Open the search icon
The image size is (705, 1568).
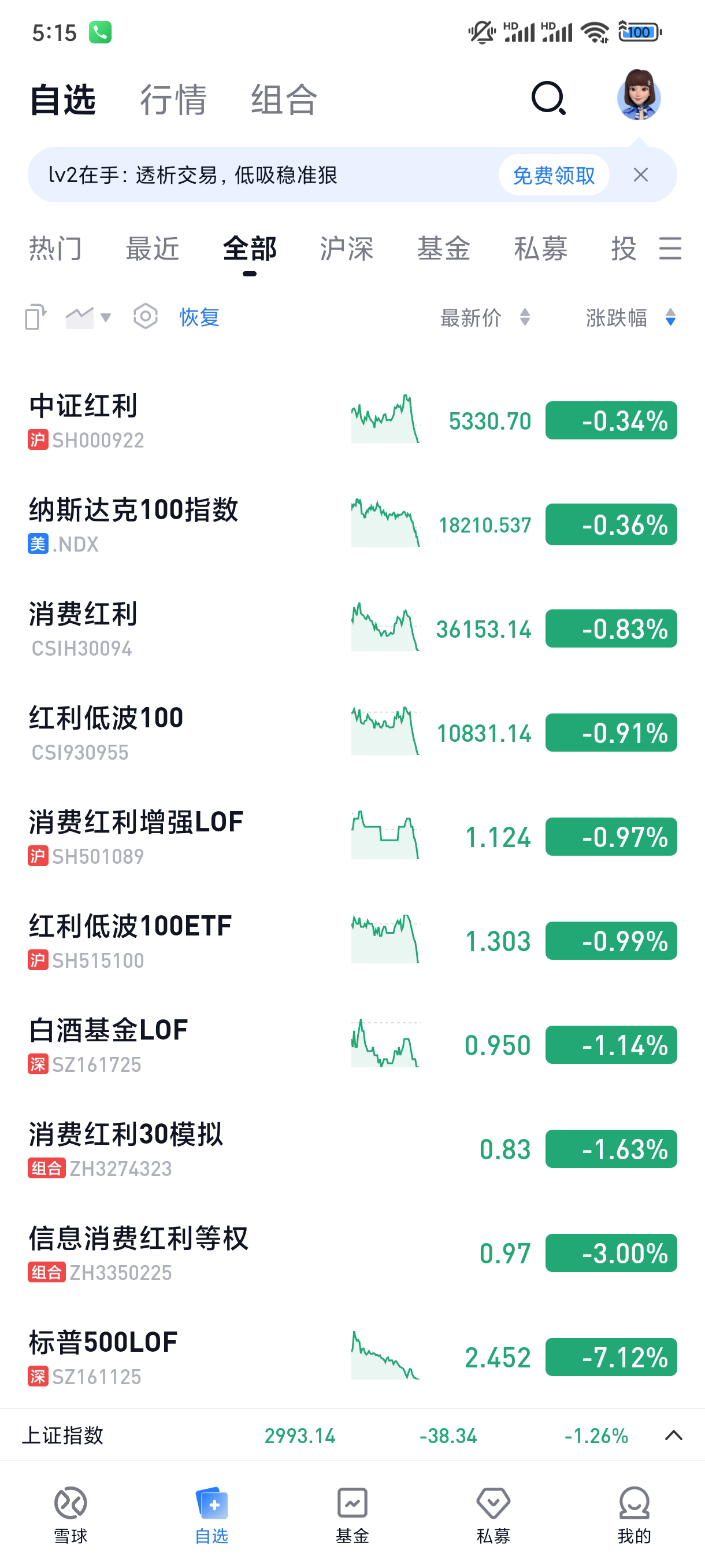(x=548, y=99)
